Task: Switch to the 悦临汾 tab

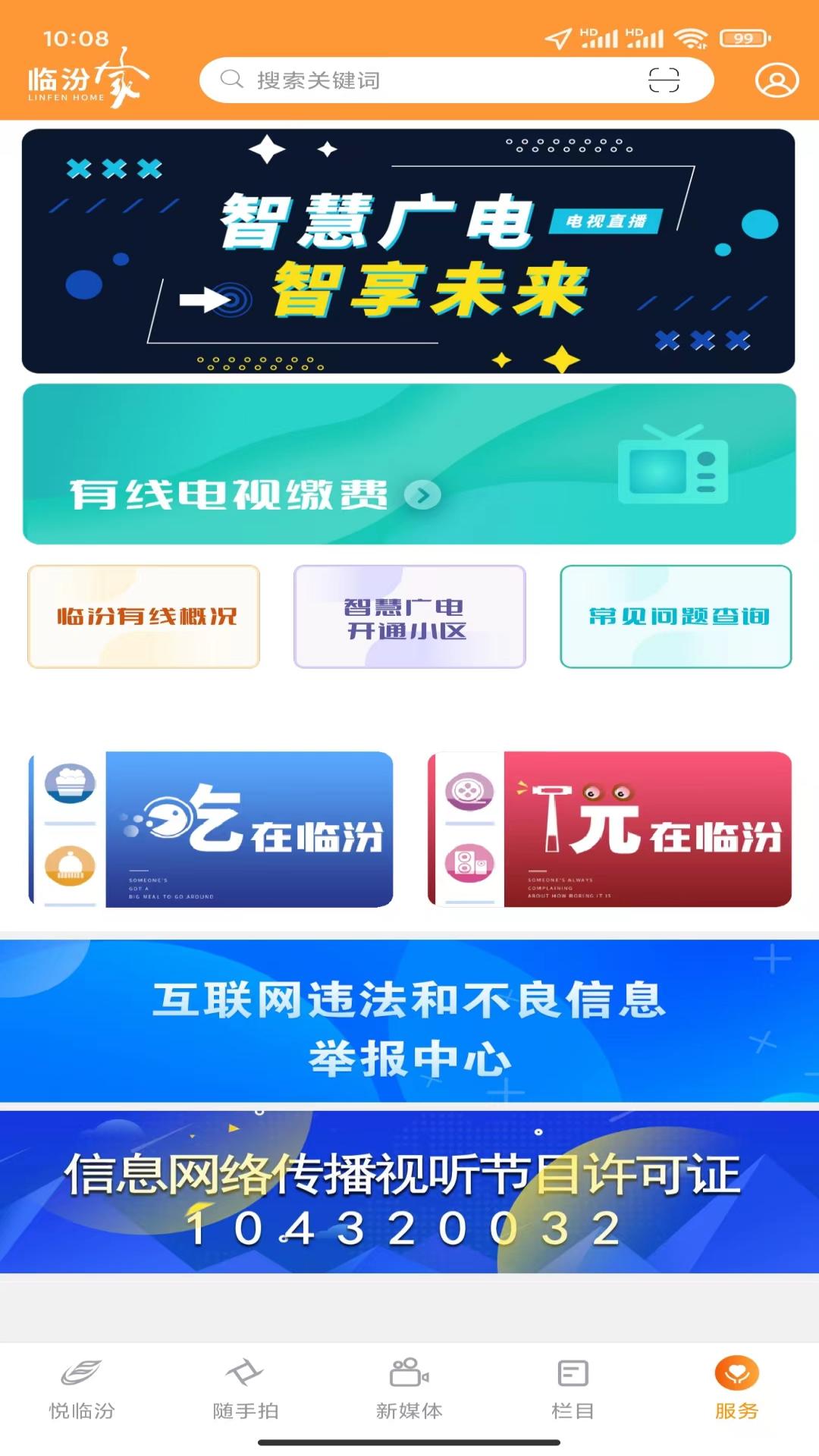Action: coord(82,1389)
